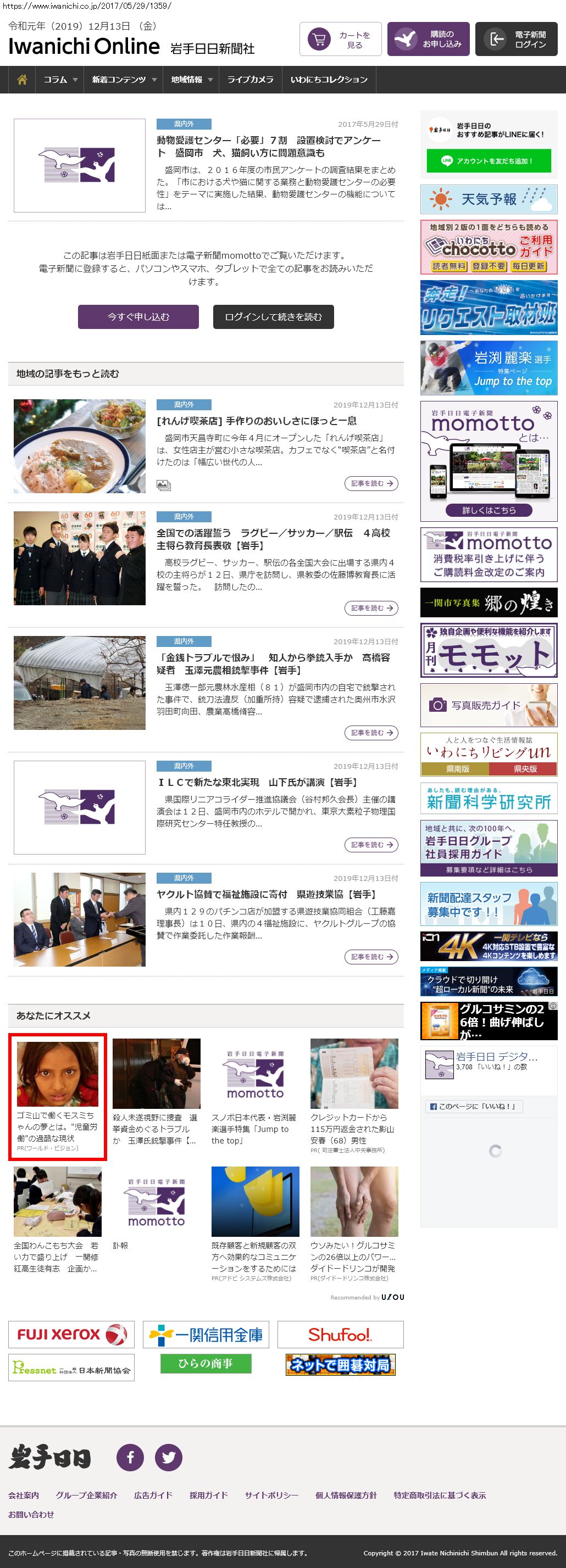Open the 天気予報 weather banner
Image resolution: width=566 pixels, height=1568 pixels.
pyautogui.click(x=489, y=199)
